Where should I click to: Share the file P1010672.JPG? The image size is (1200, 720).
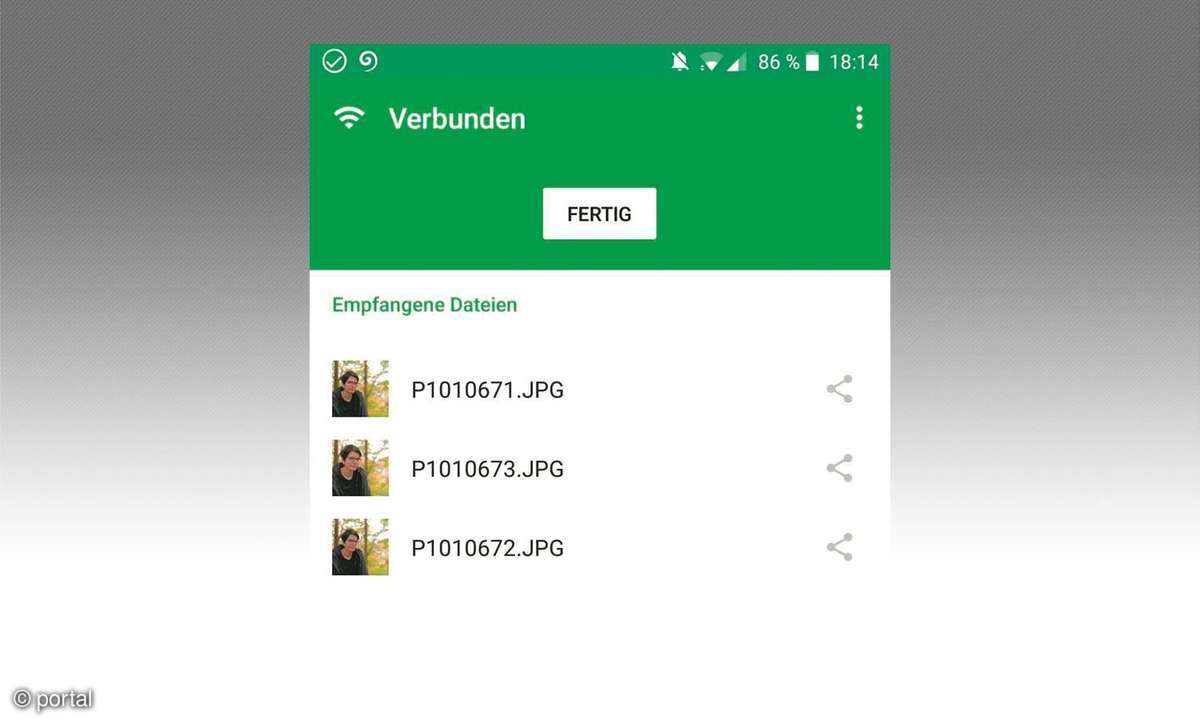point(839,547)
